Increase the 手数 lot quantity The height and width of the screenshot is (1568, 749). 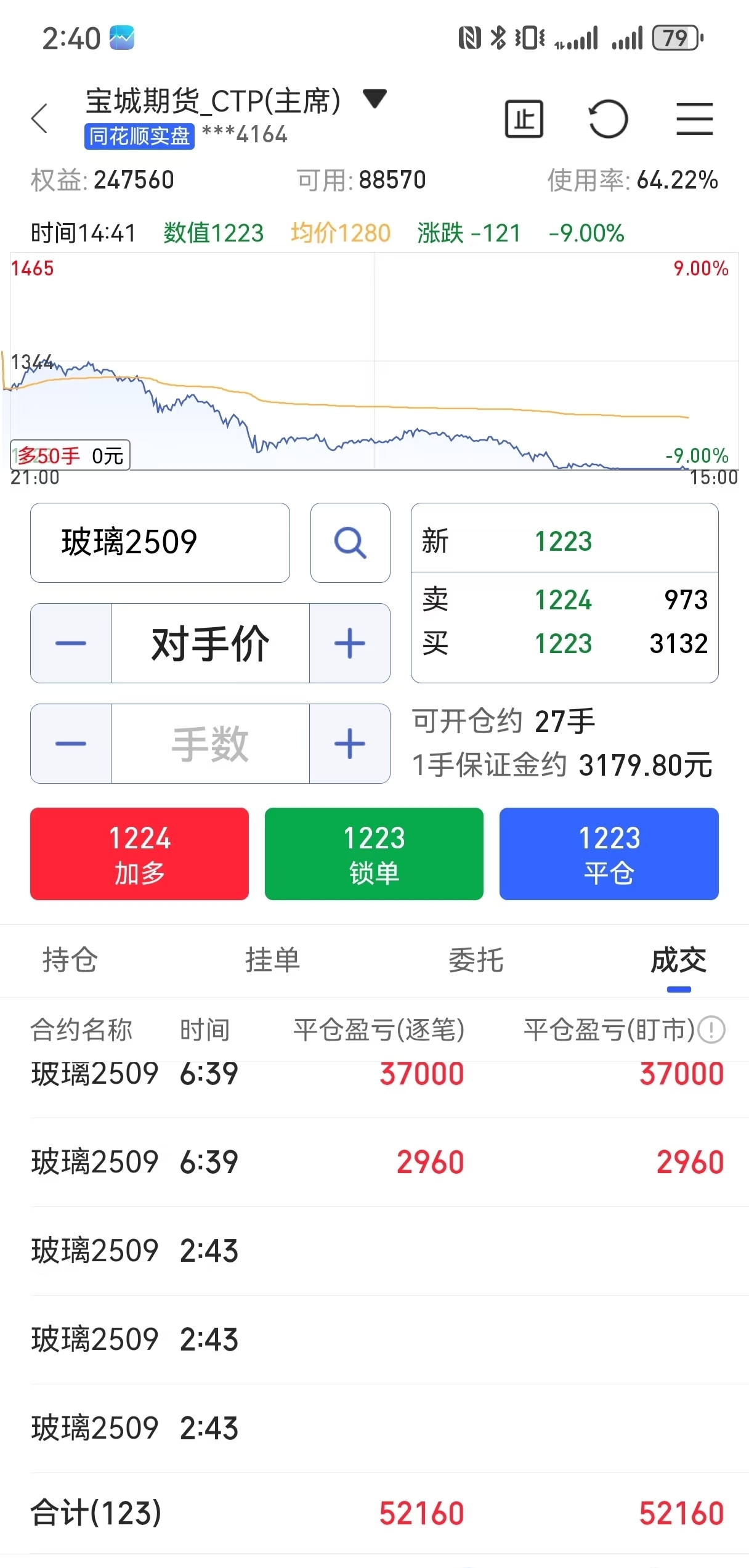(x=350, y=744)
